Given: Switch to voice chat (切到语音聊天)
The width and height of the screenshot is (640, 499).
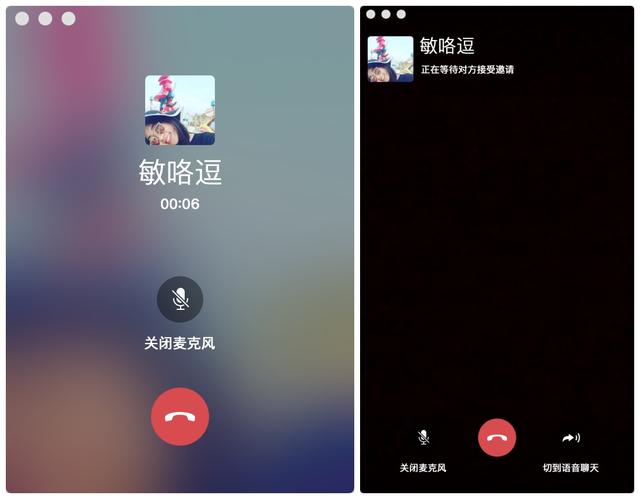Looking at the screenshot, I should click(x=570, y=437).
